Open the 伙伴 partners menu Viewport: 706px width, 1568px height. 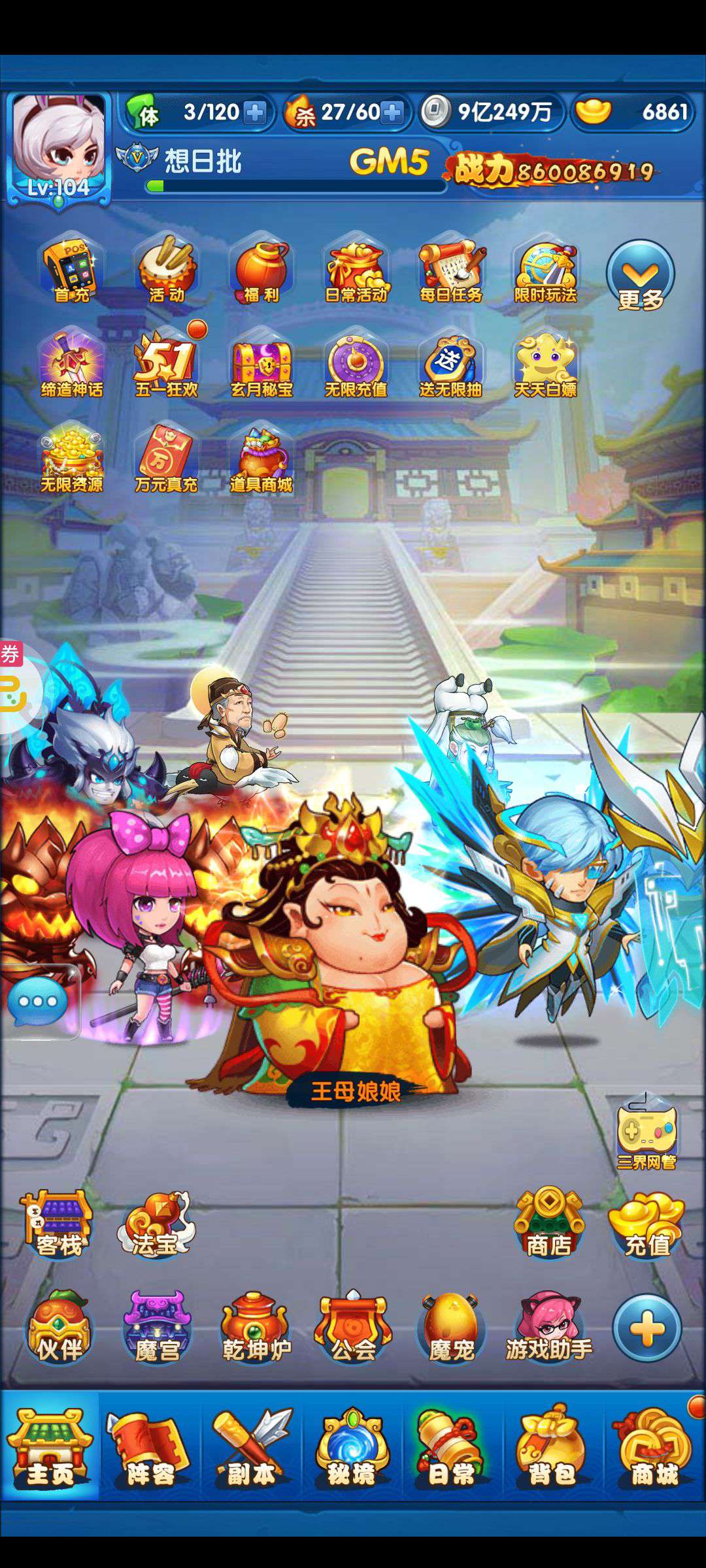point(59,1326)
